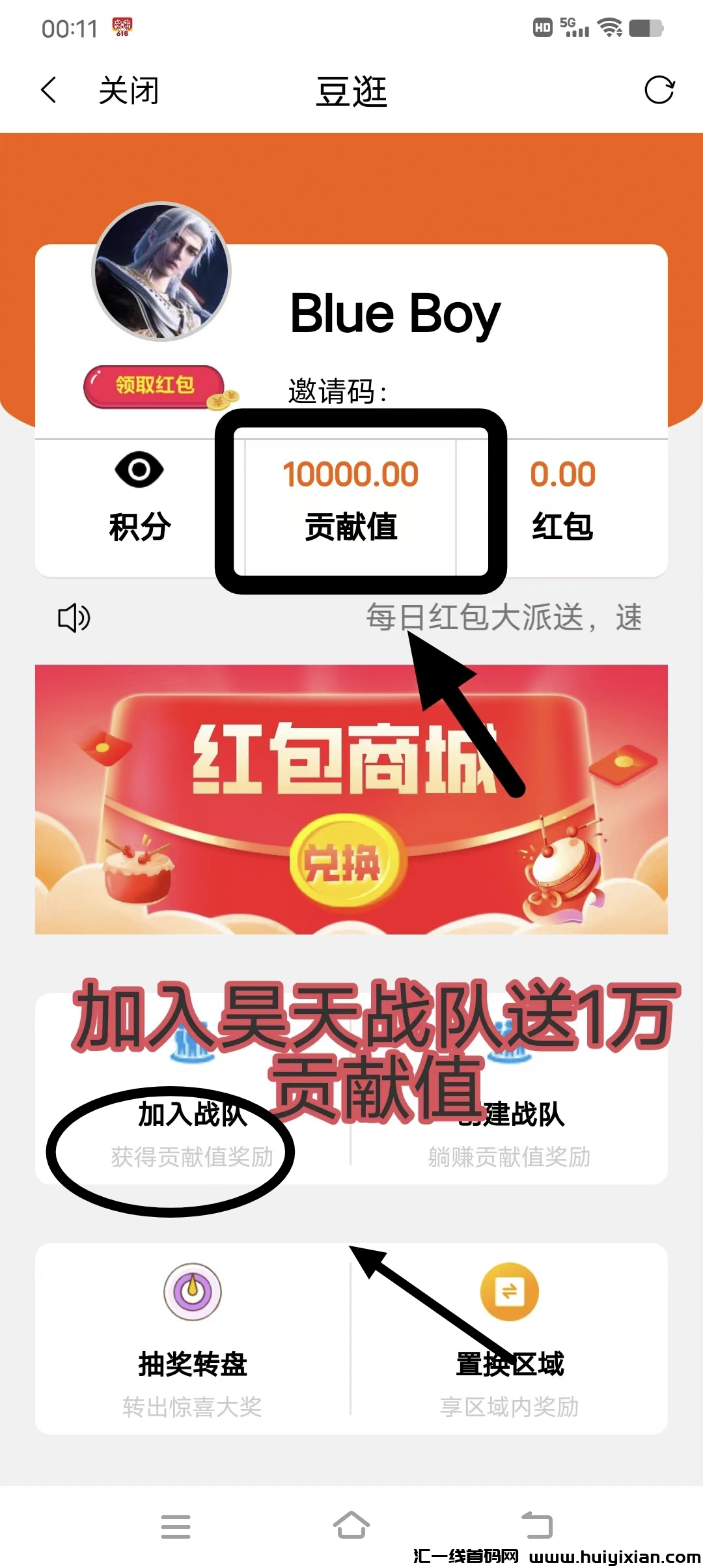Open the 红包商城 兑换 banner
The image size is (703, 1568).
coord(351,800)
